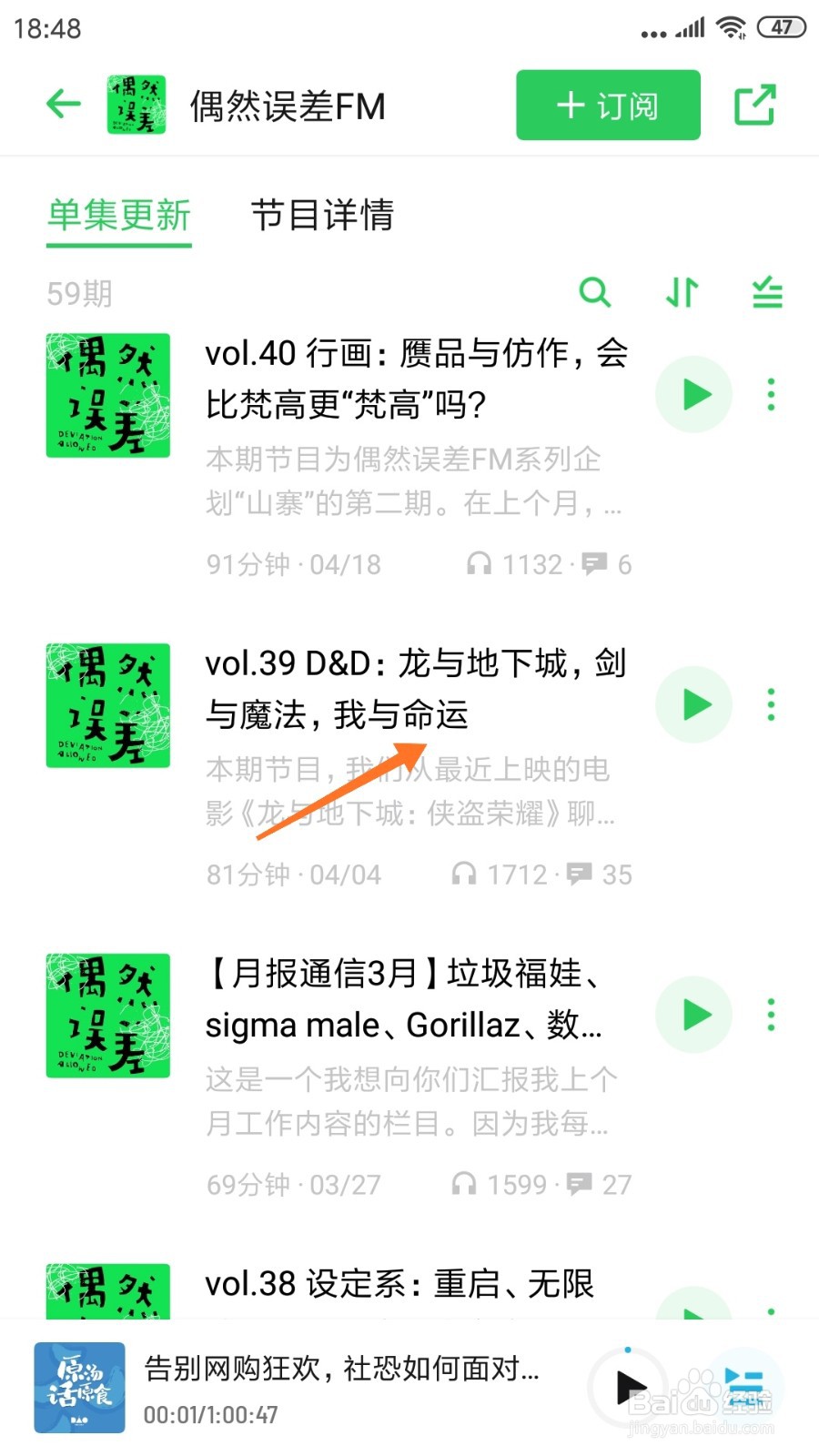This screenshot has height=1456, width=819.
Task: Reverse the episode sort order
Action: pos(682,292)
